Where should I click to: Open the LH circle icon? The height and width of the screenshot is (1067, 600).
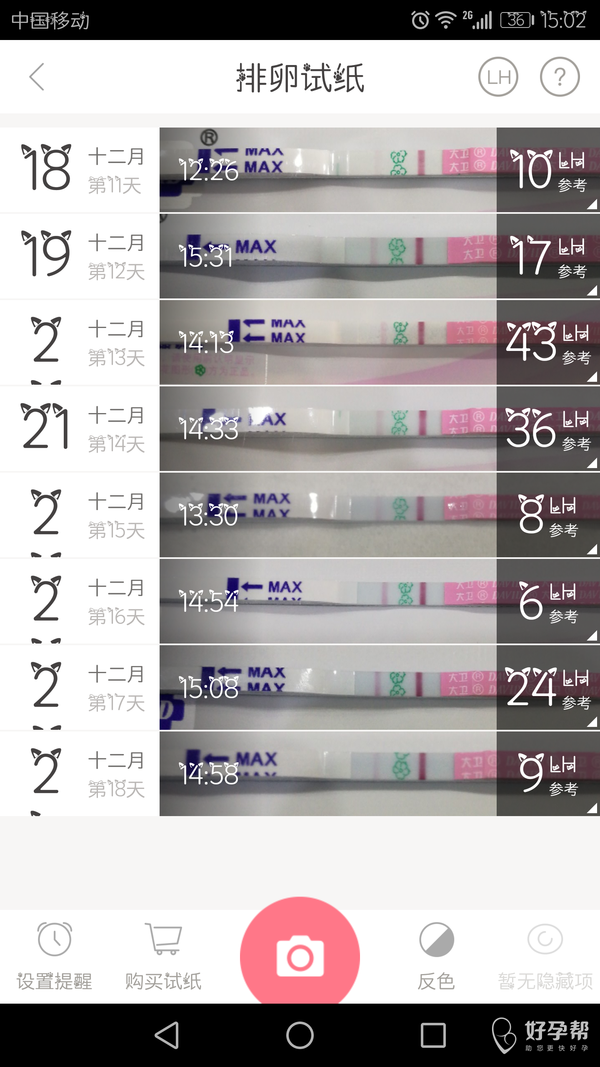point(498,77)
